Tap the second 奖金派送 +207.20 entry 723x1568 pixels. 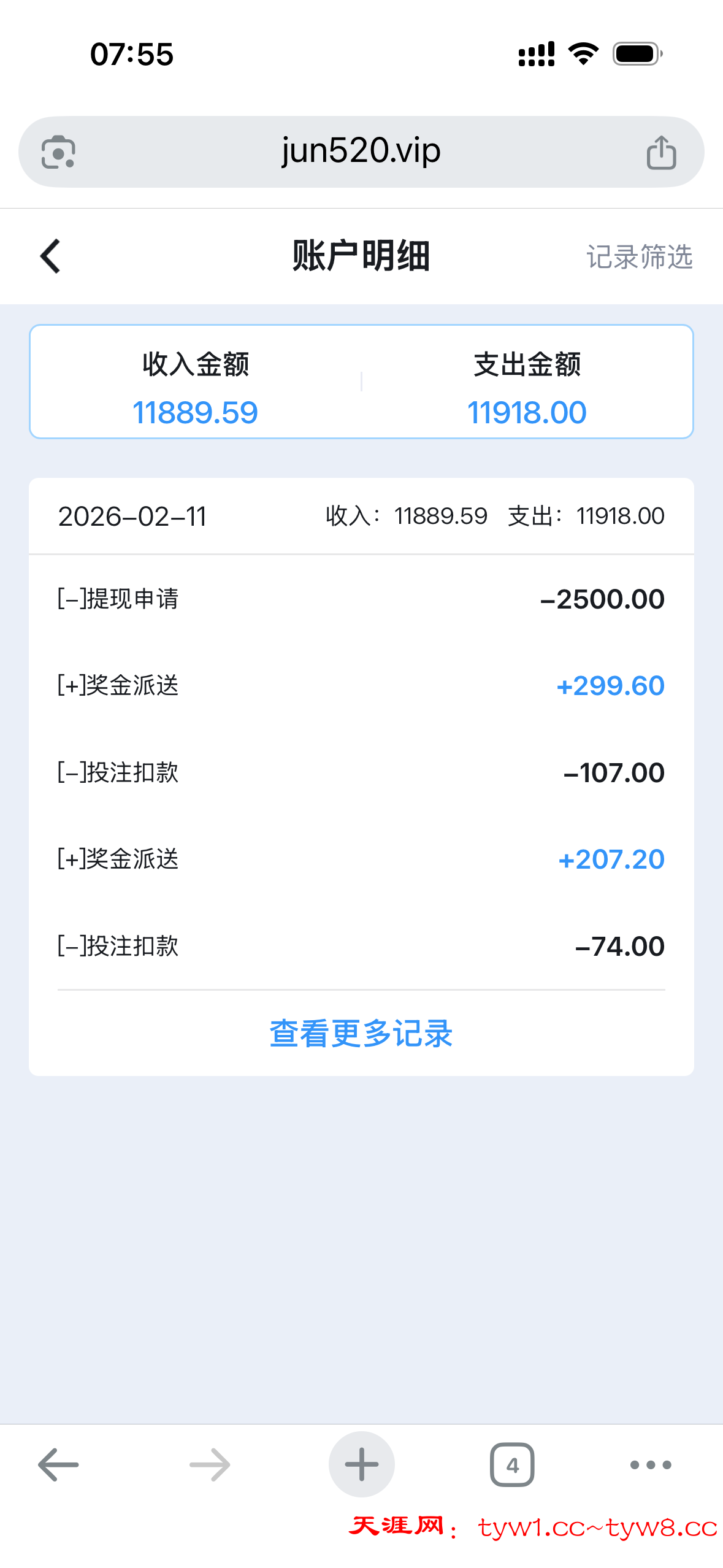click(x=361, y=860)
